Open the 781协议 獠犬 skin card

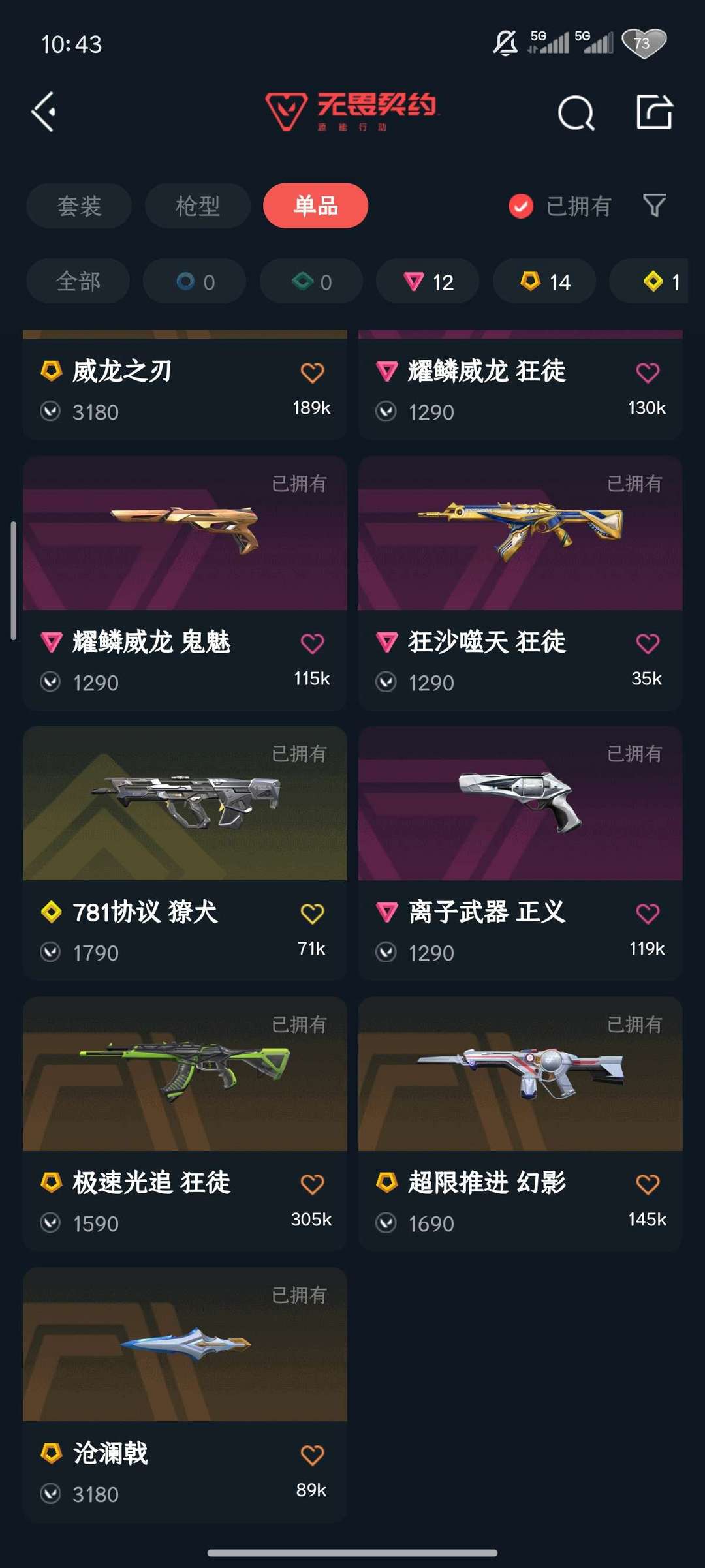point(185,853)
